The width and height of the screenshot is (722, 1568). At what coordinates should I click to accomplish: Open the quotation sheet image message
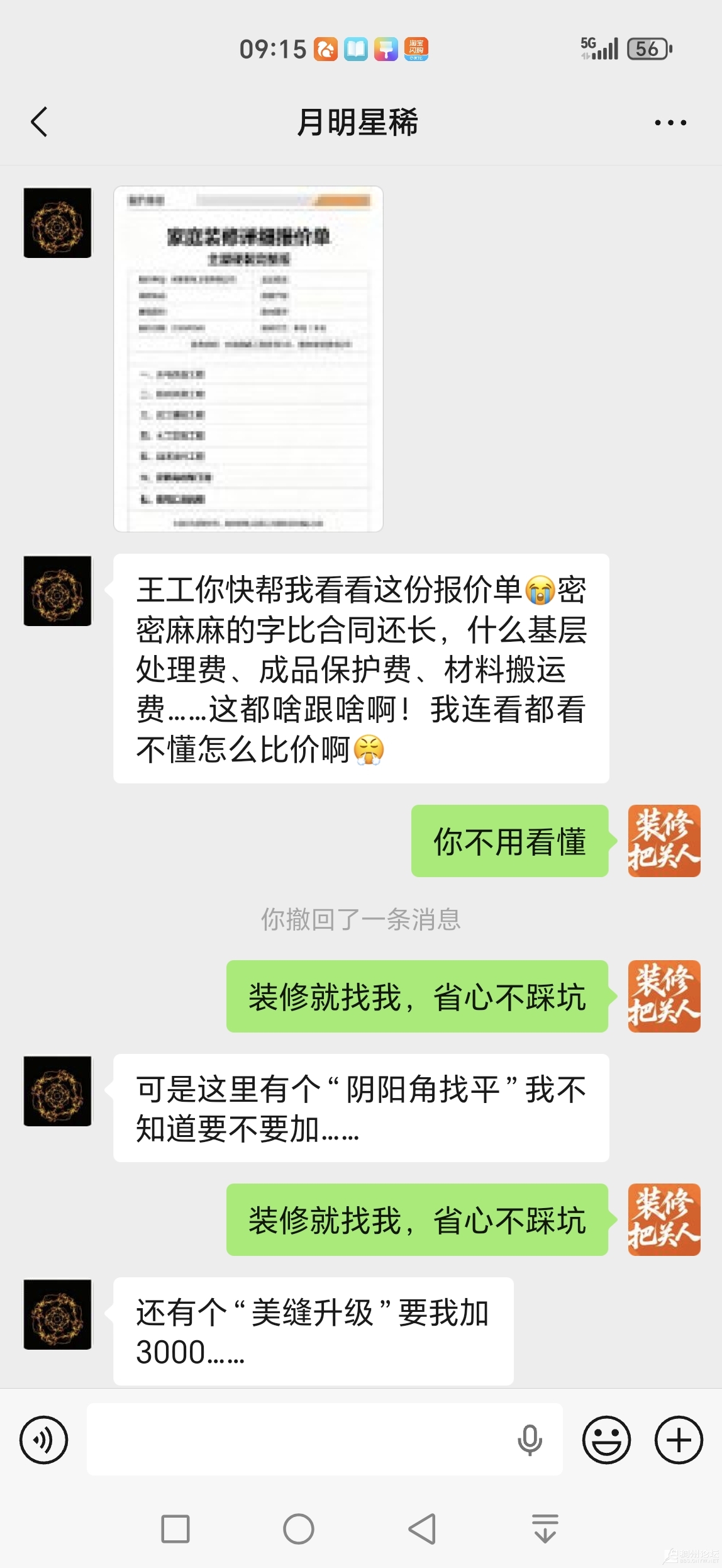248,359
